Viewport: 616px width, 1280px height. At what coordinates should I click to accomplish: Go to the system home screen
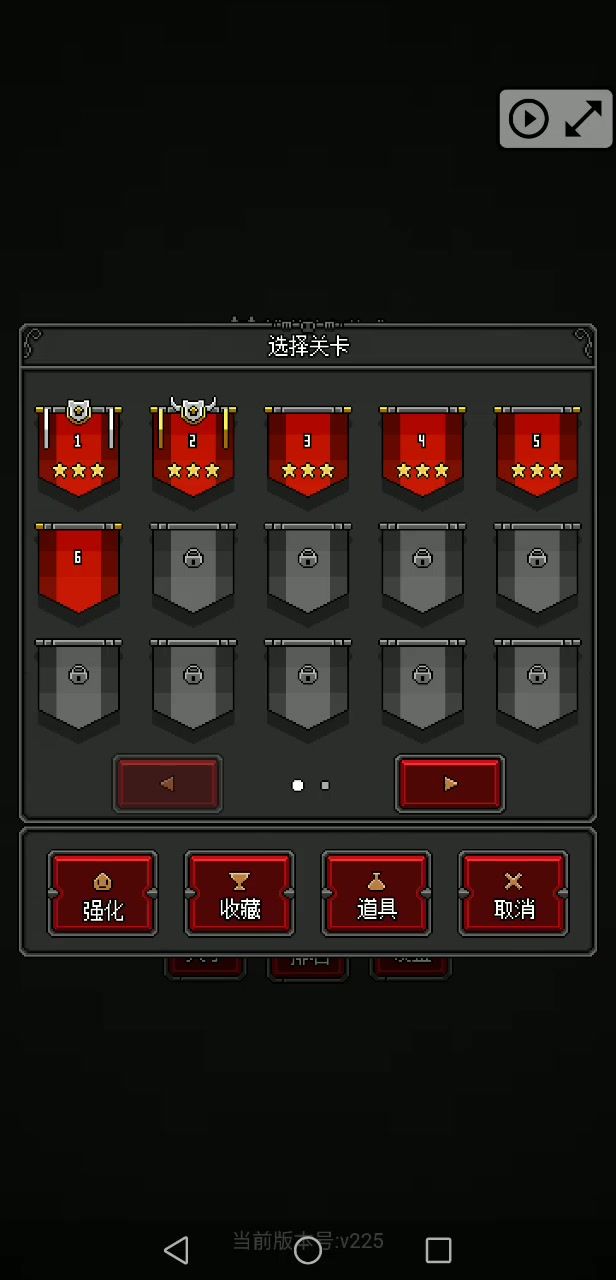[x=308, y=1249]
